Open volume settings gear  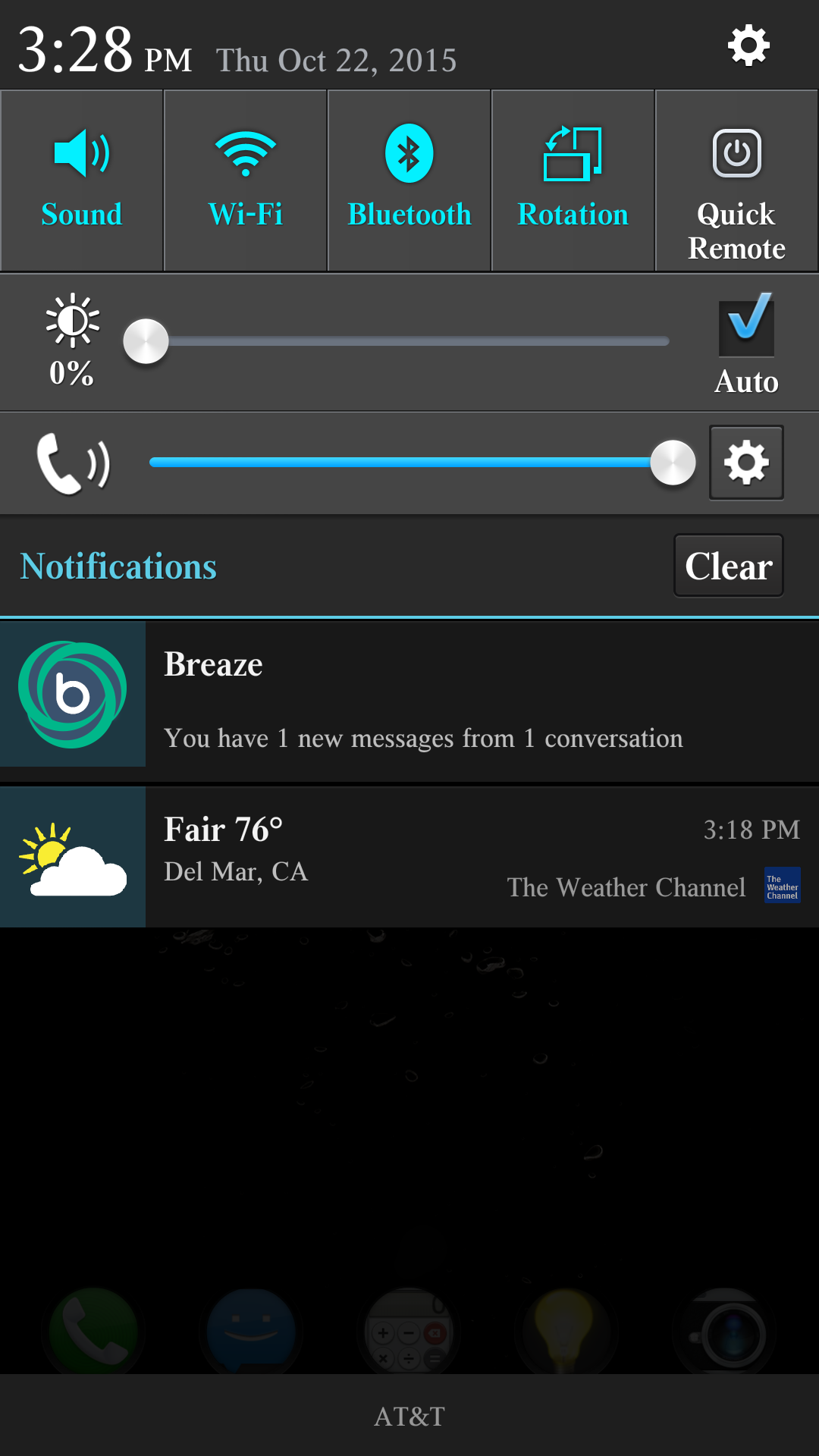click(746, 463)
